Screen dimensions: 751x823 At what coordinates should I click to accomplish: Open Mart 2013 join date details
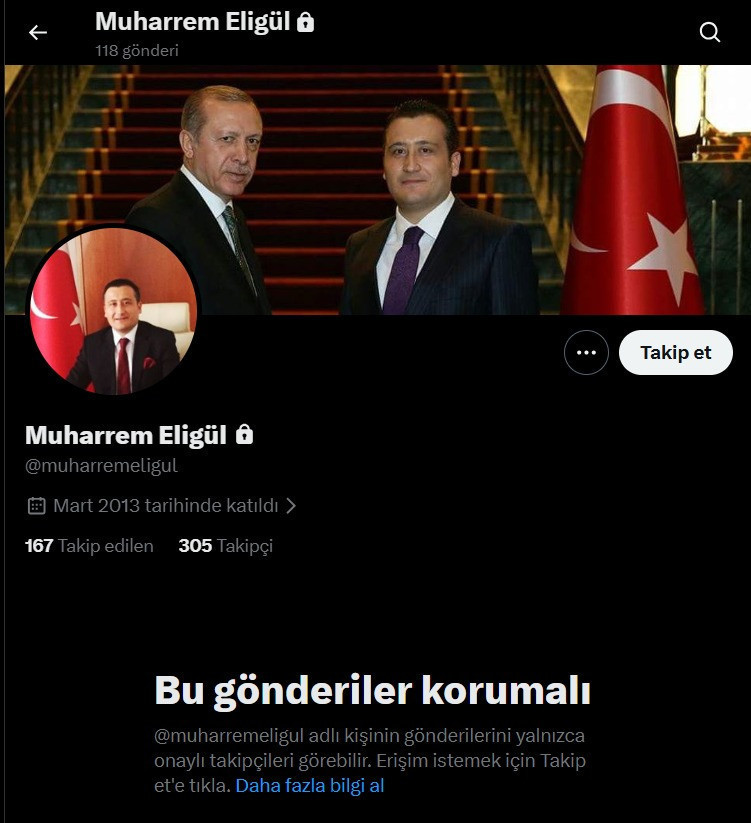point(165,506)
